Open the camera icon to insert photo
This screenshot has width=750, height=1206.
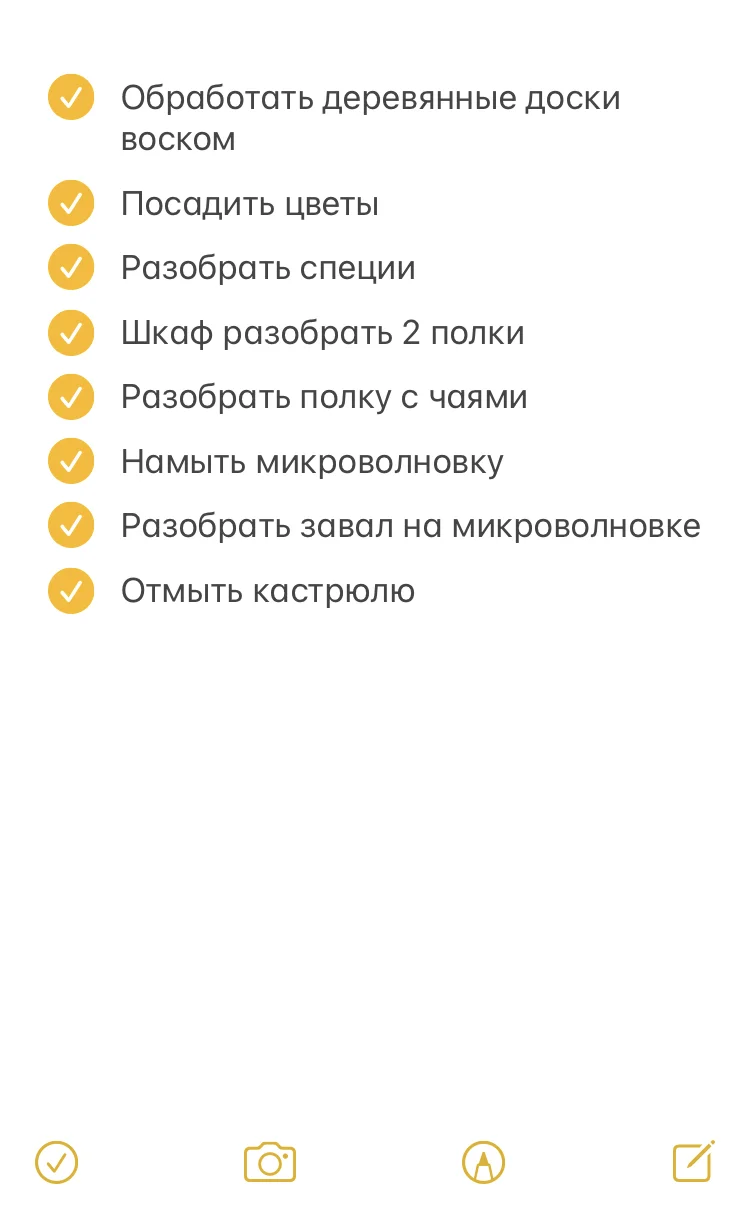(x=269, y=1162)
